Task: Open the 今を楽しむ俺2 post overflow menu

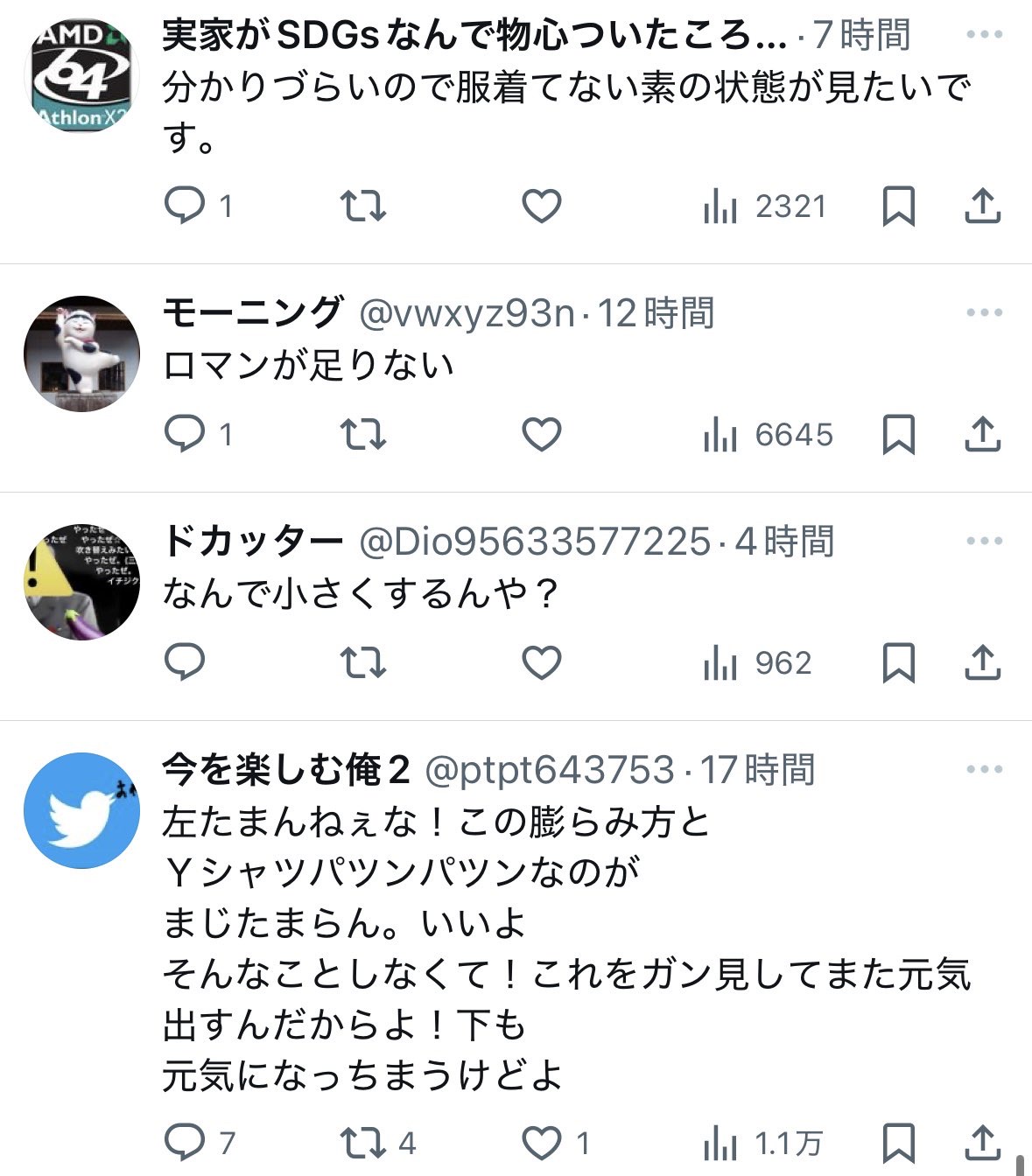Action: 984,769
